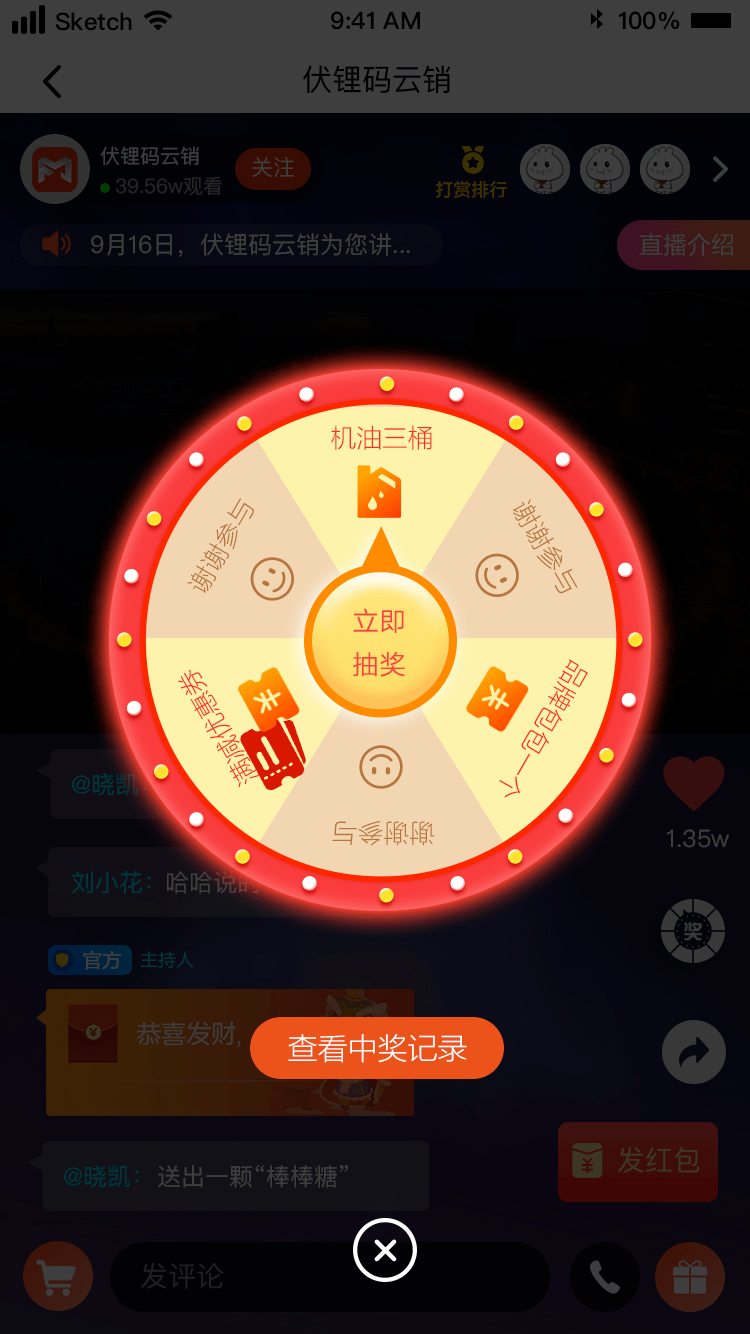Follow the host with 关注
Screen dimensions: 750x1334
(x=273, y=168)
